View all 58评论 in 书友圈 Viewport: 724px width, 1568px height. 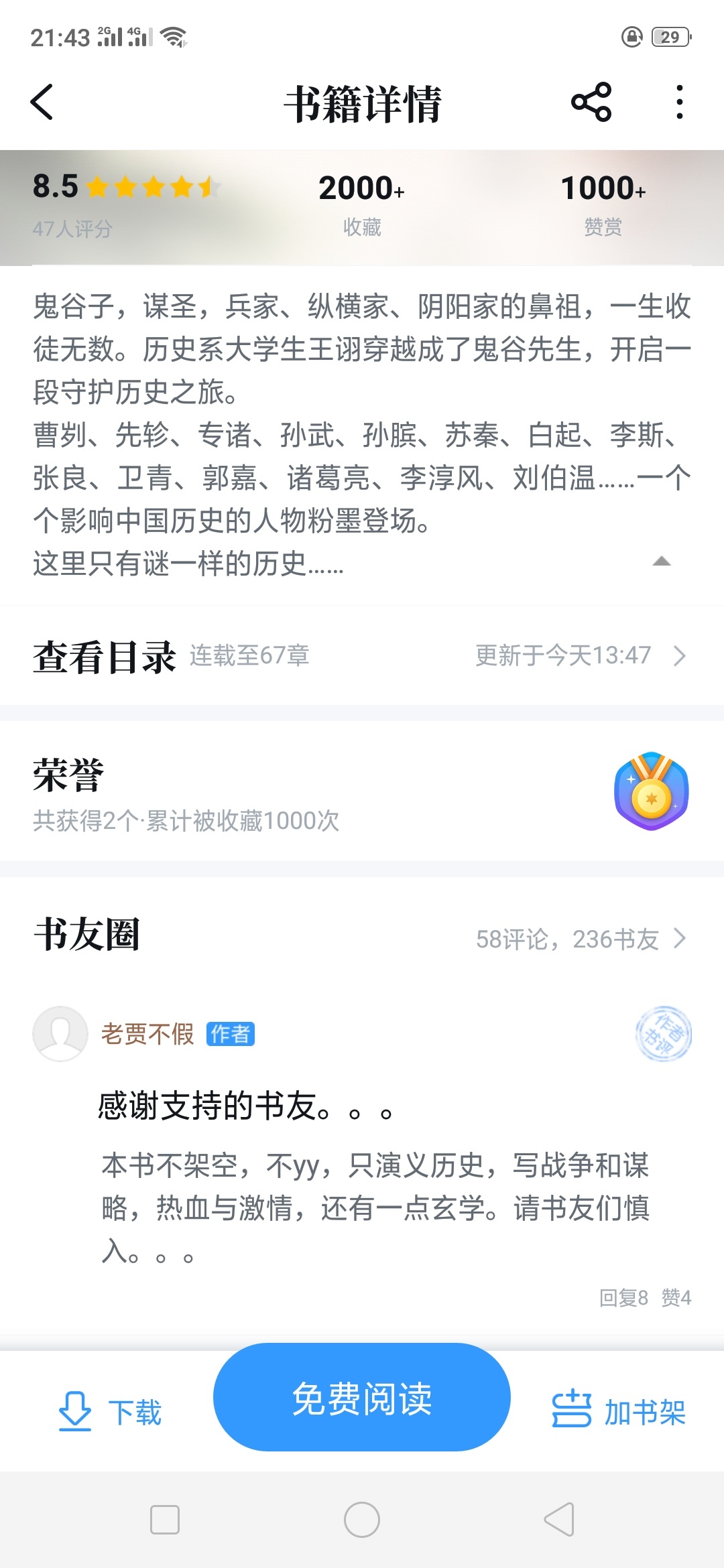pos(581,939)
